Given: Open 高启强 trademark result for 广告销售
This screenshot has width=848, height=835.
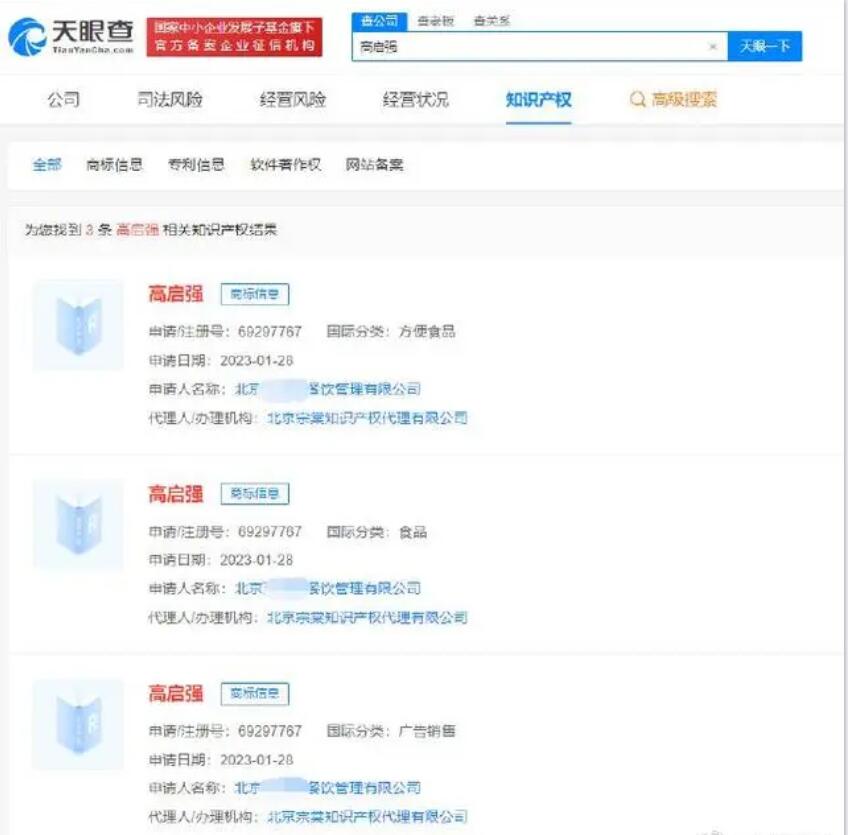Looking at the screenshot, I should pyautogui.click(x=175, y=693).
